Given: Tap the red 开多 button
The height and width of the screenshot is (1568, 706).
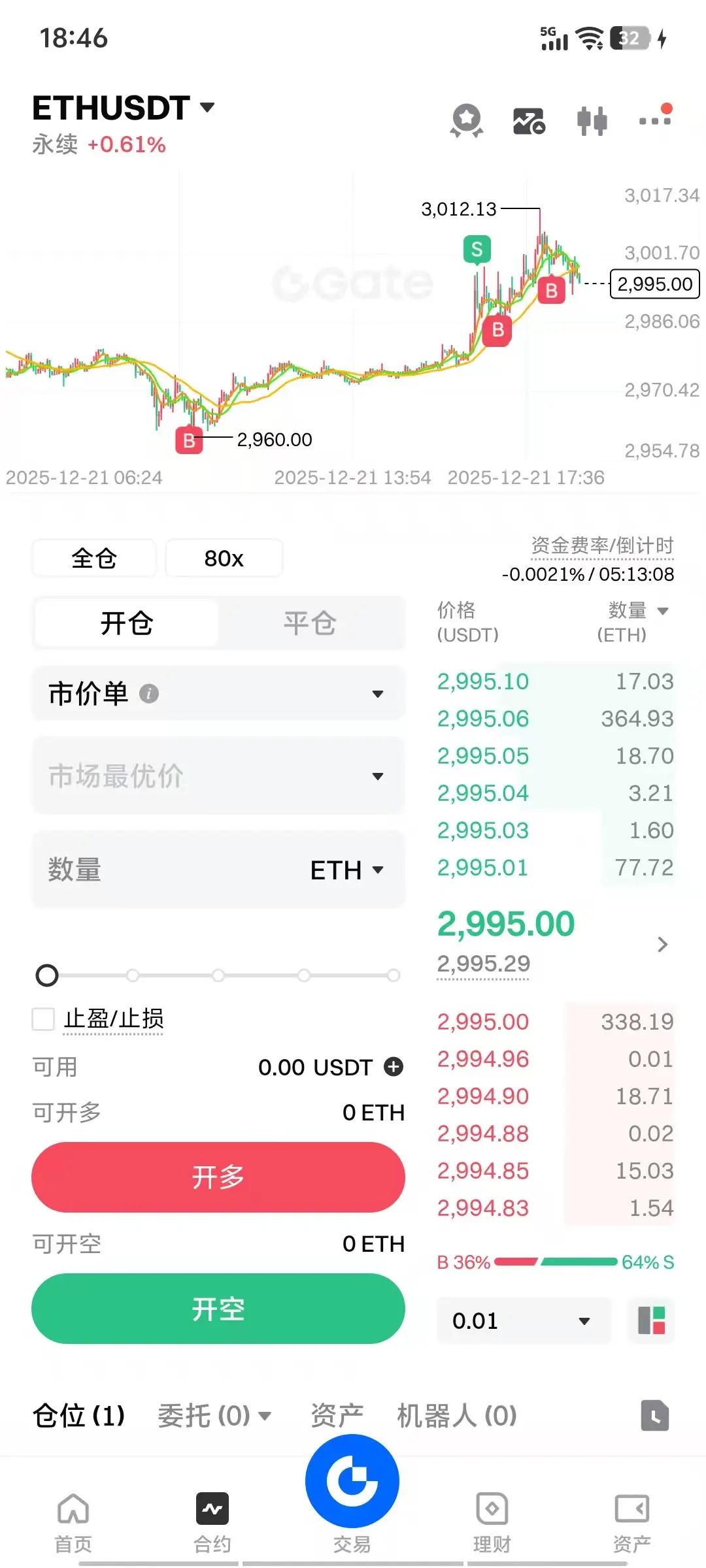Looking at the screenshot, I should coord(218,1177).
